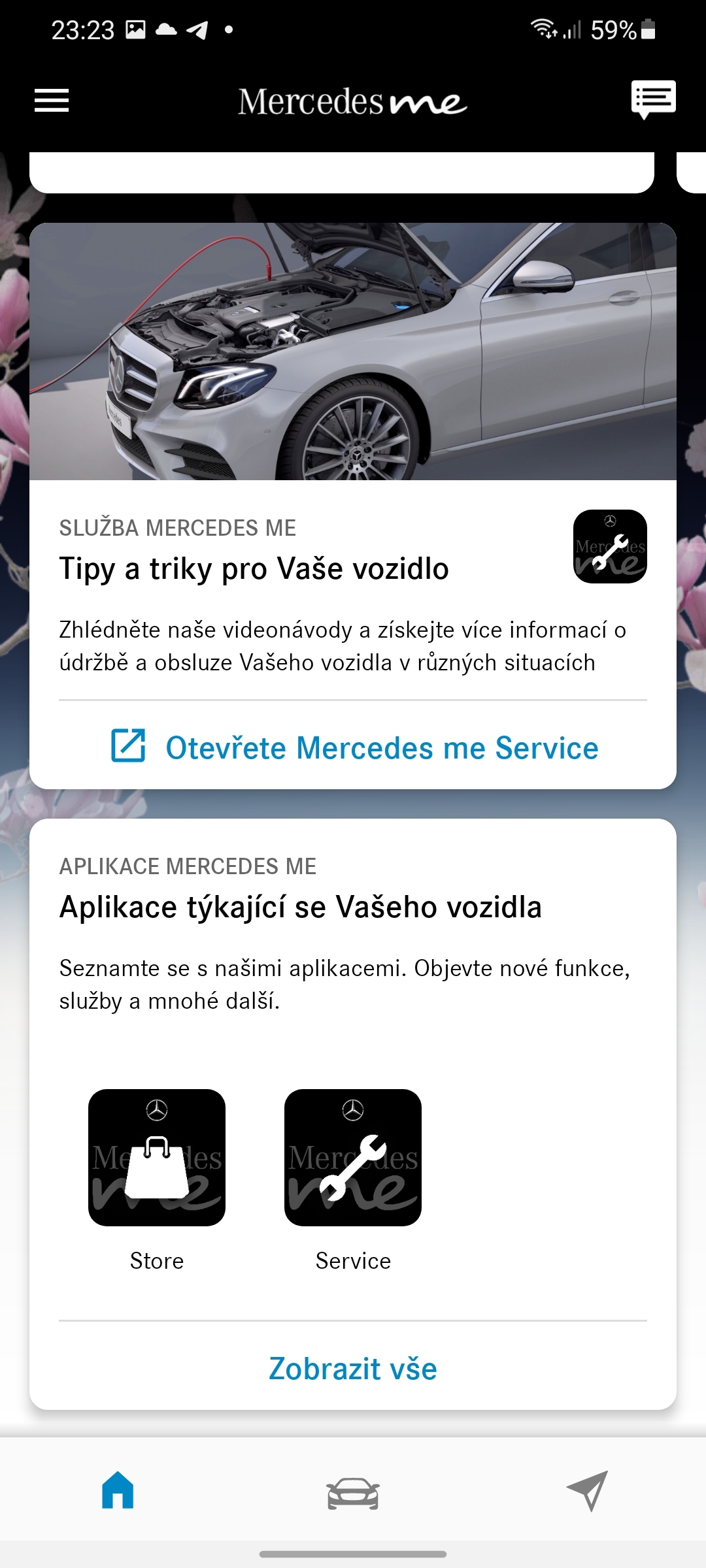Click Zobrazit vše to view all apps
This screenshot has height=1568, width=706.
tap(353, 1368)
